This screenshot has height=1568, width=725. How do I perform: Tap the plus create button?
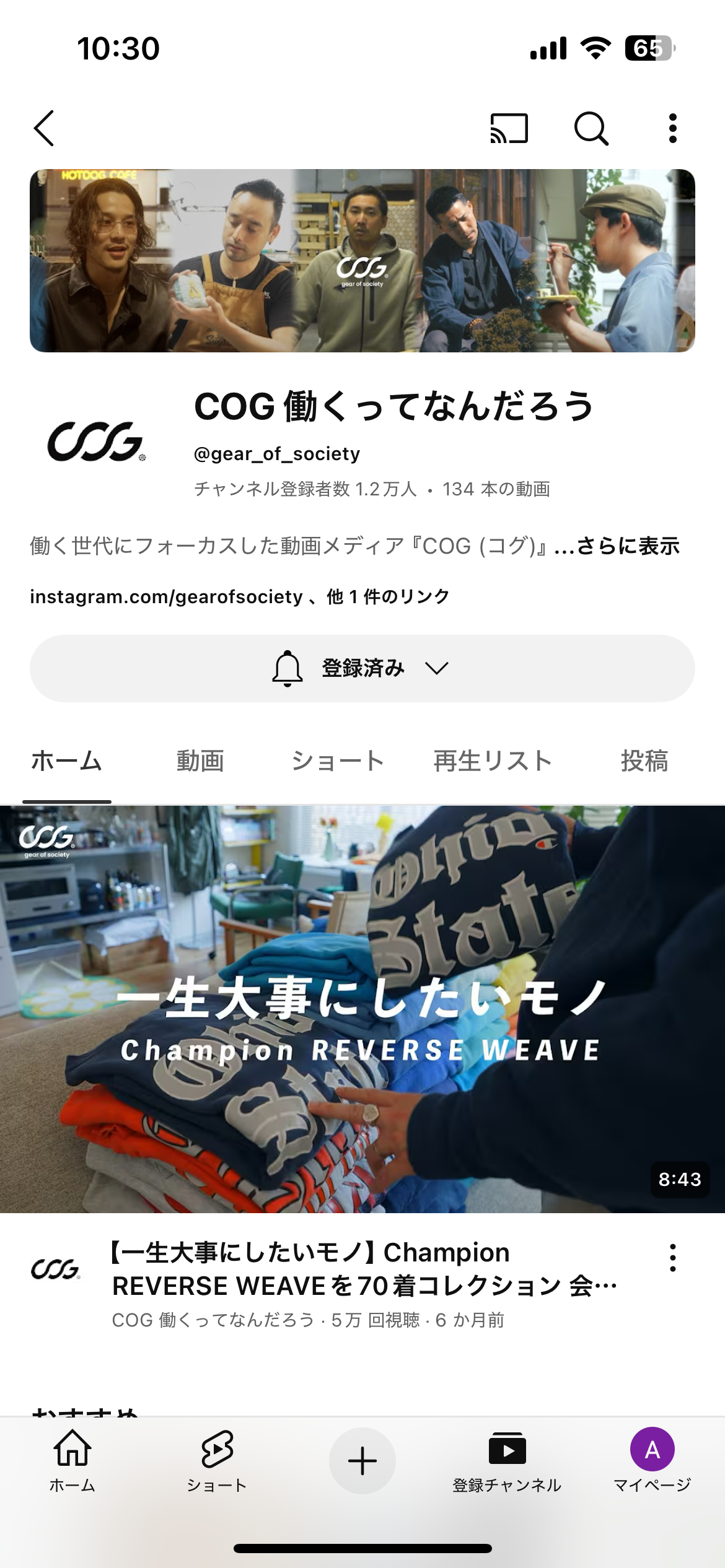pyautogui.click(x=362, y=1461)
